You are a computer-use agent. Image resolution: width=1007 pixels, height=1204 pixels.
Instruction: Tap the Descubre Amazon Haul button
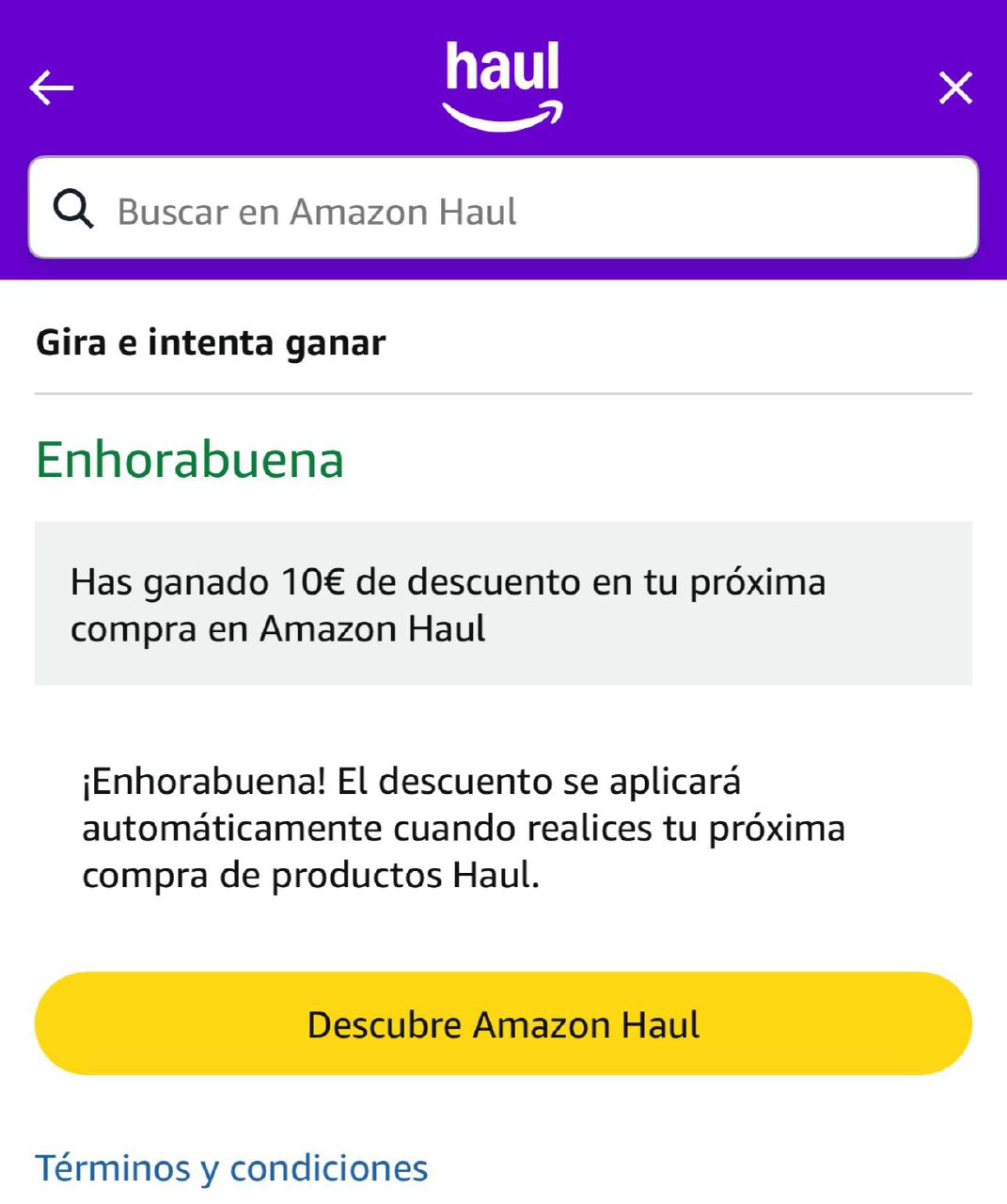503,1023
